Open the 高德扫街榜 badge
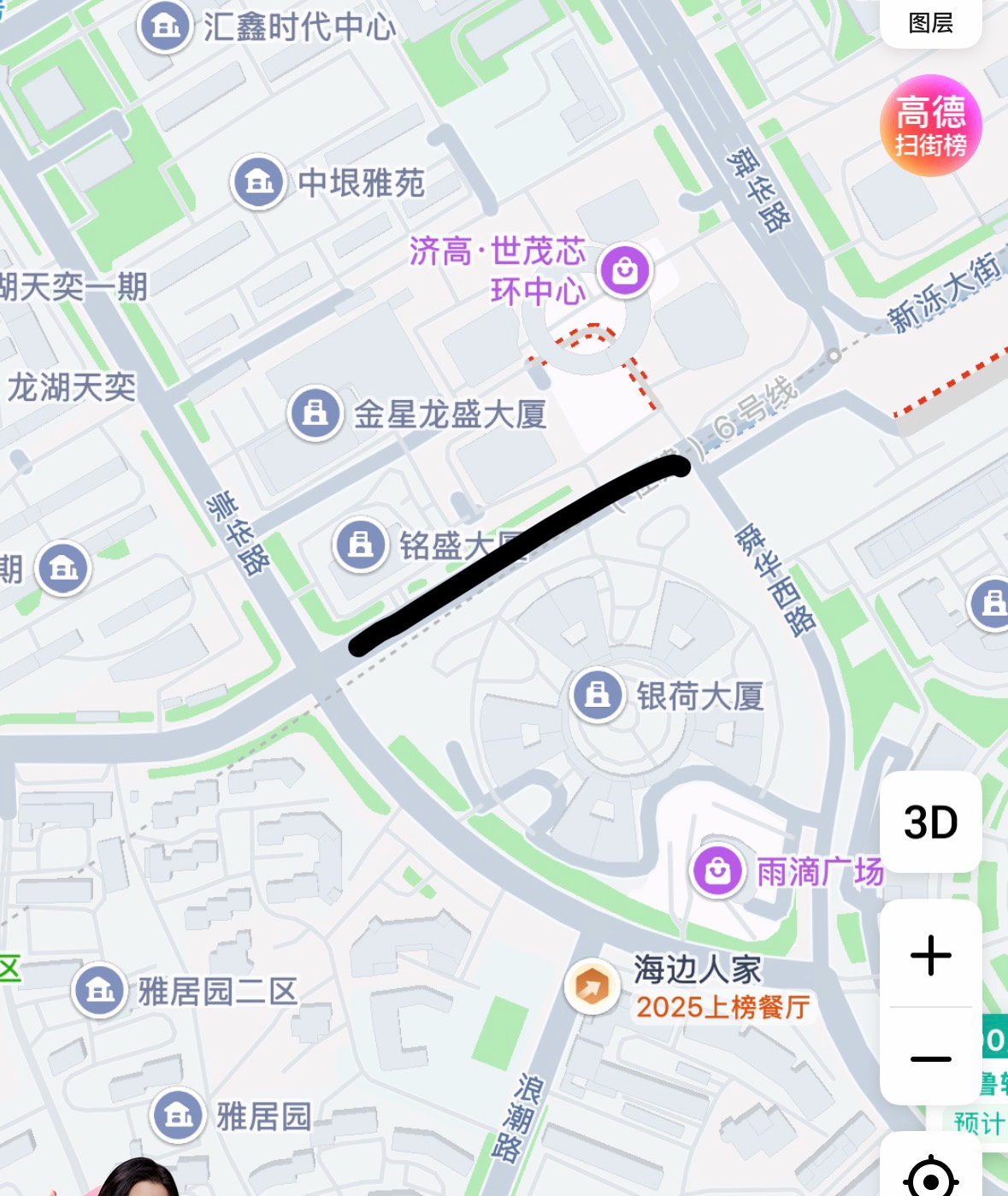The width and height of the screenshot is (1008, 1196). 930,126
